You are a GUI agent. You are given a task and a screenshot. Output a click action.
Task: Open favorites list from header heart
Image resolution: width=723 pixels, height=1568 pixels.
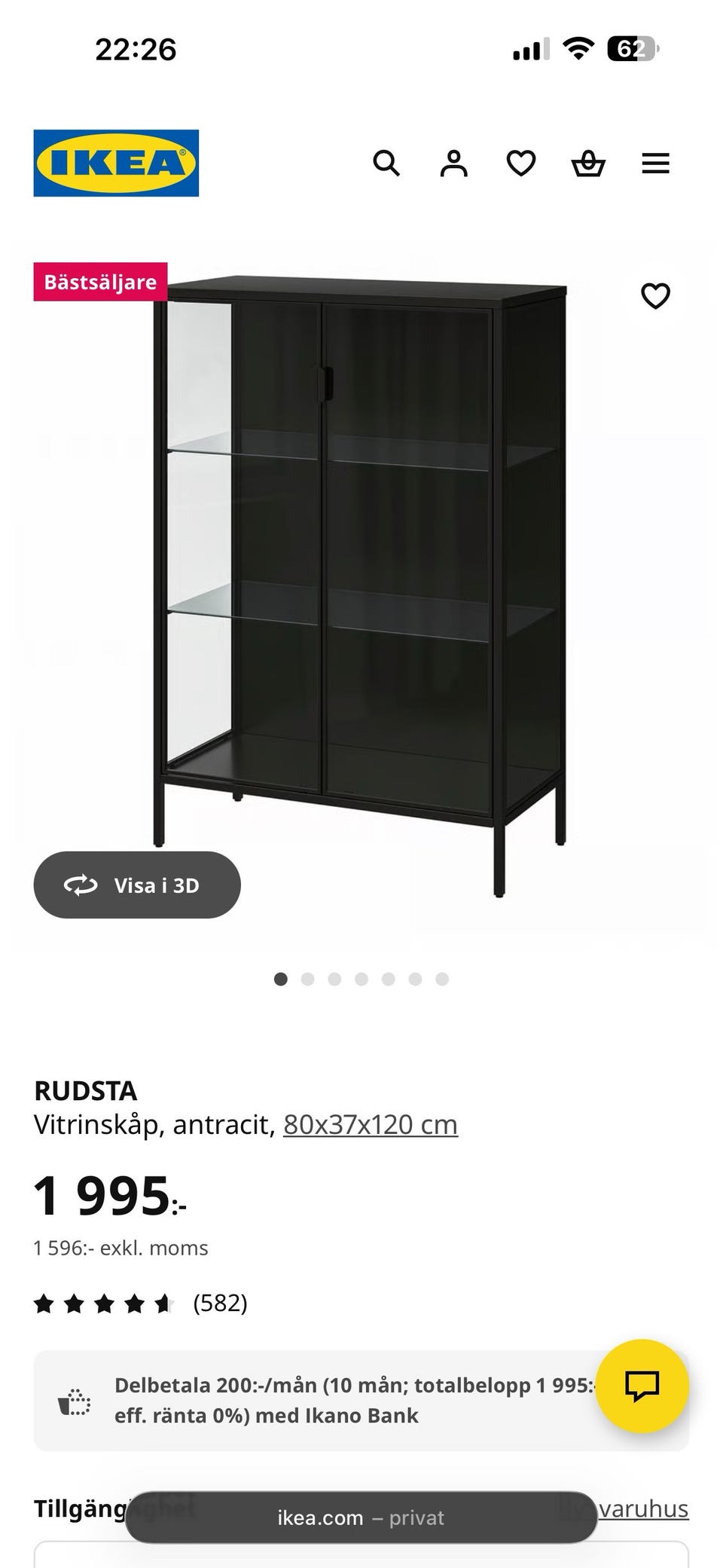[x=520, y=163]
